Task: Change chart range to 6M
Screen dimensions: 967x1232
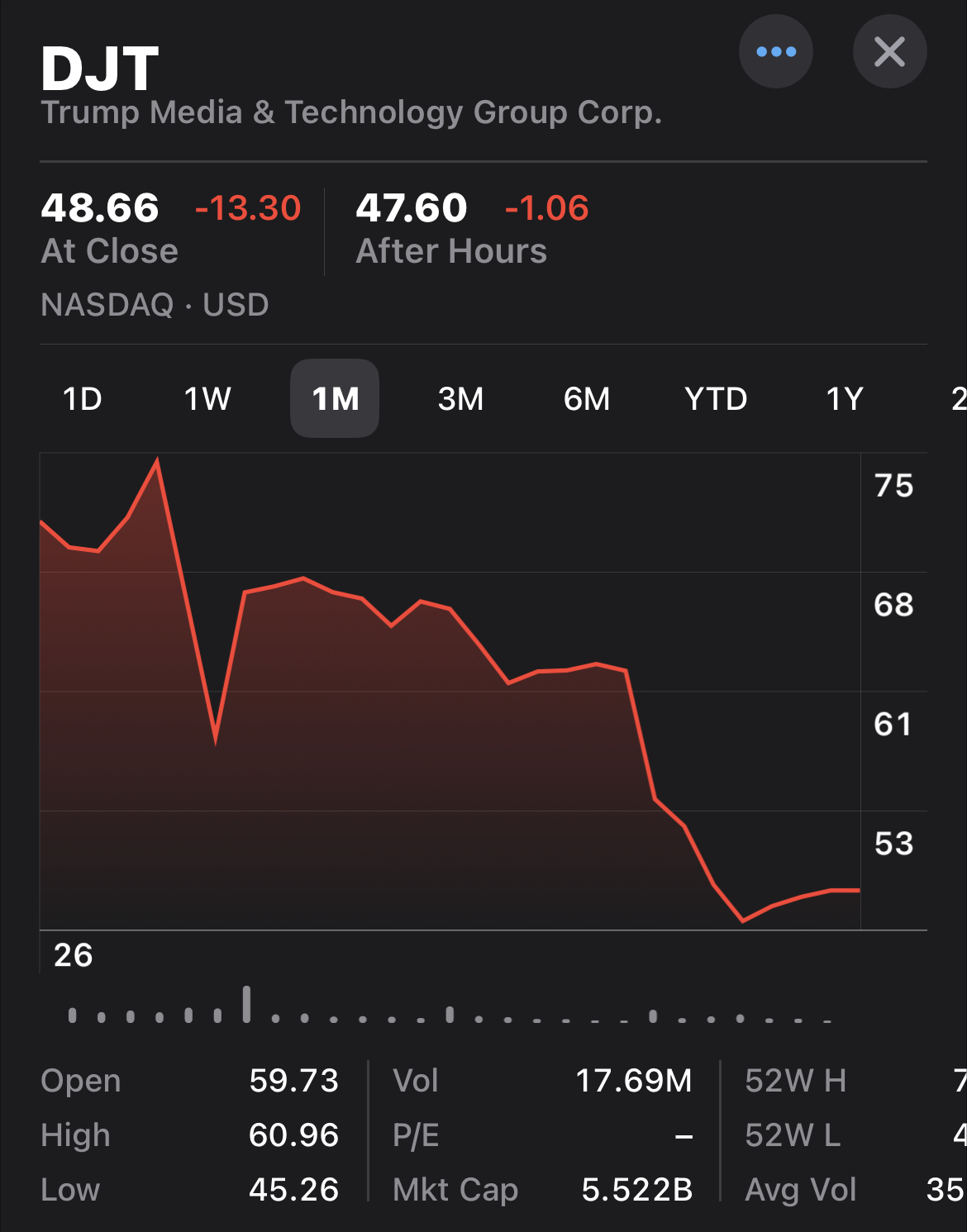Action: [587, 399]
